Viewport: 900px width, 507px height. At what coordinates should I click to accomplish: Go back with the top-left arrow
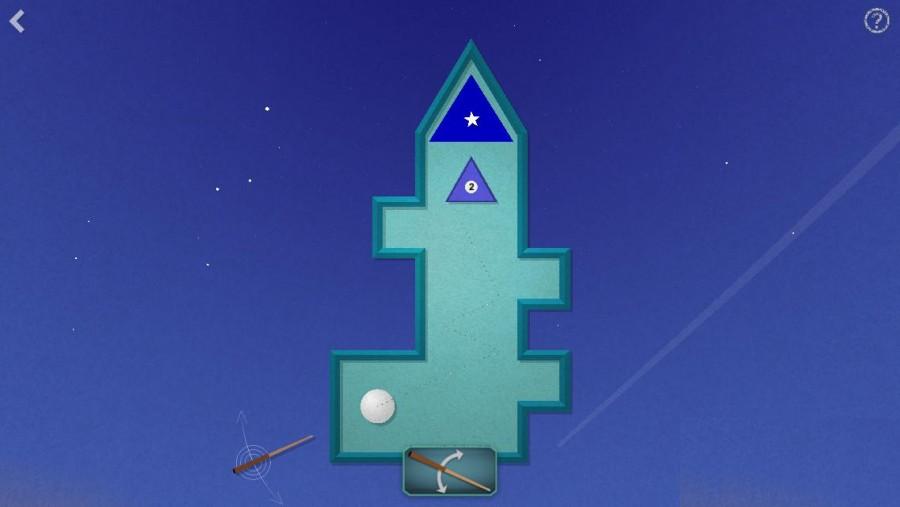point(17,21)
